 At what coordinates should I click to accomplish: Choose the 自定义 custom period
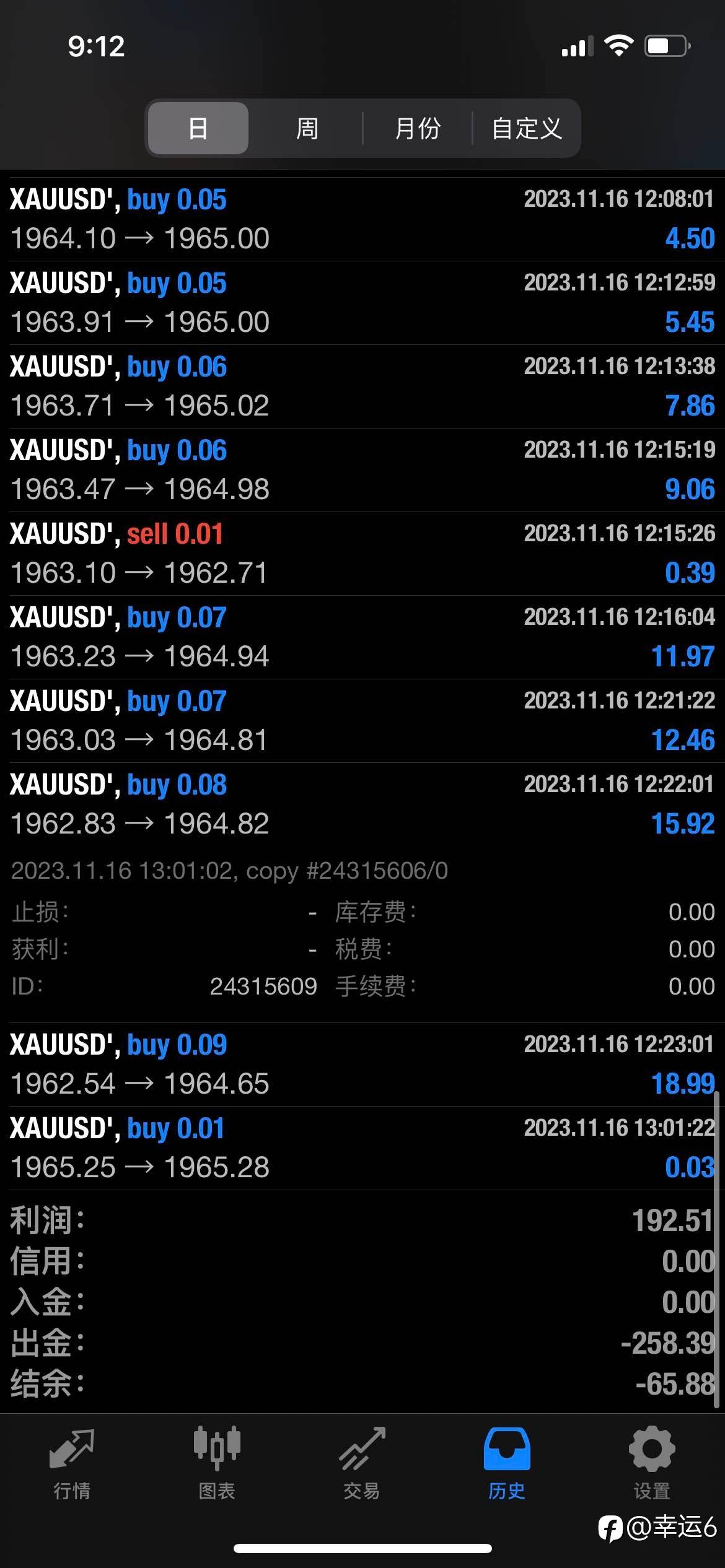[x=527, y=128]
